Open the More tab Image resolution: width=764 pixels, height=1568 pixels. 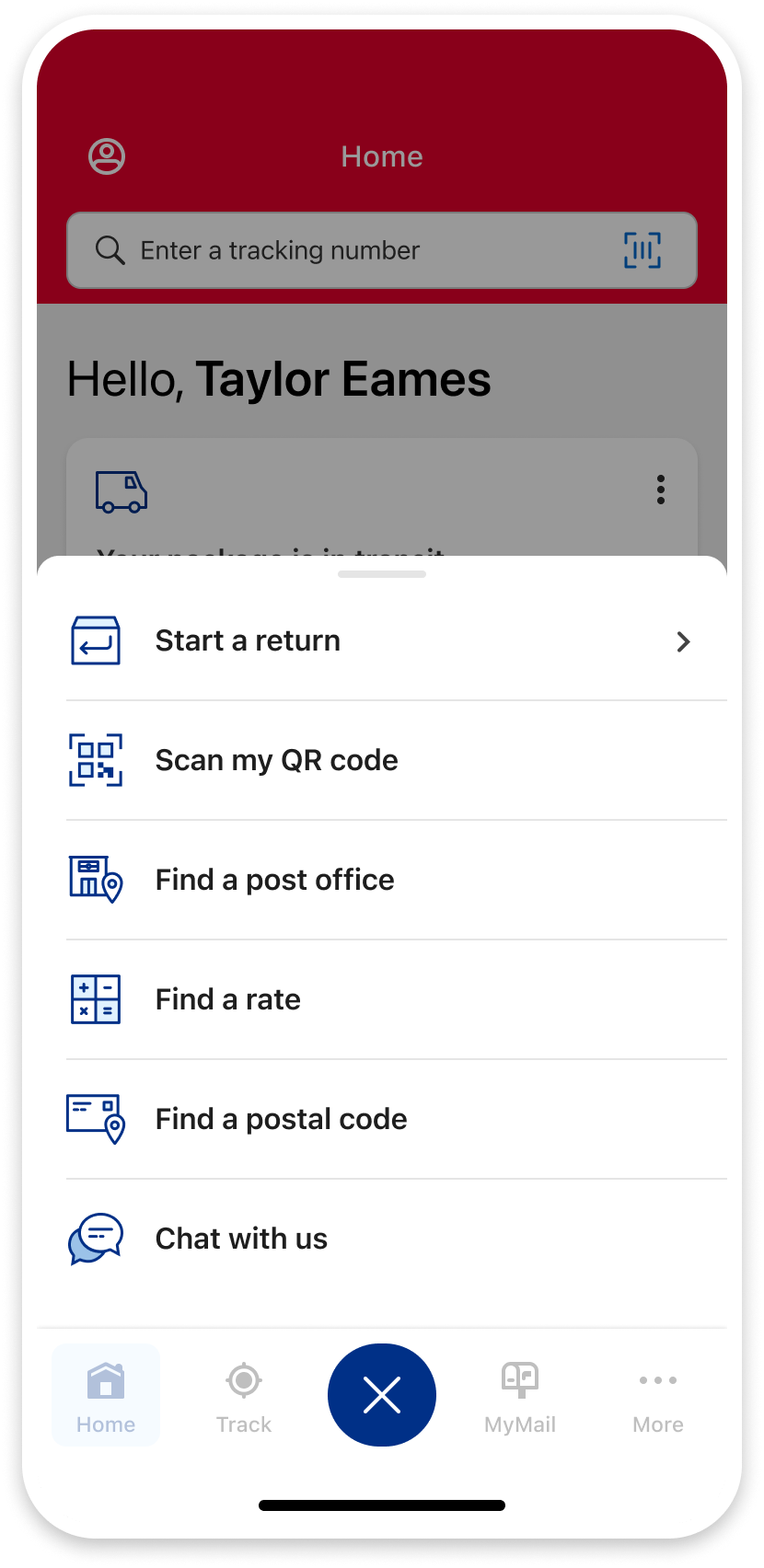pyautogui.click(x=658, y=1395)
